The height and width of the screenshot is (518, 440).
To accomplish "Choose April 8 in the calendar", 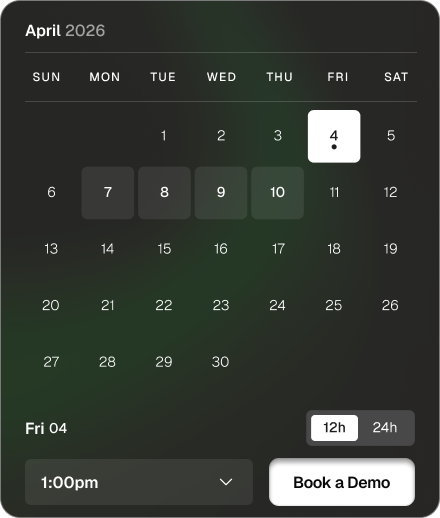I will pyautogui.click(x=164, y=193).
